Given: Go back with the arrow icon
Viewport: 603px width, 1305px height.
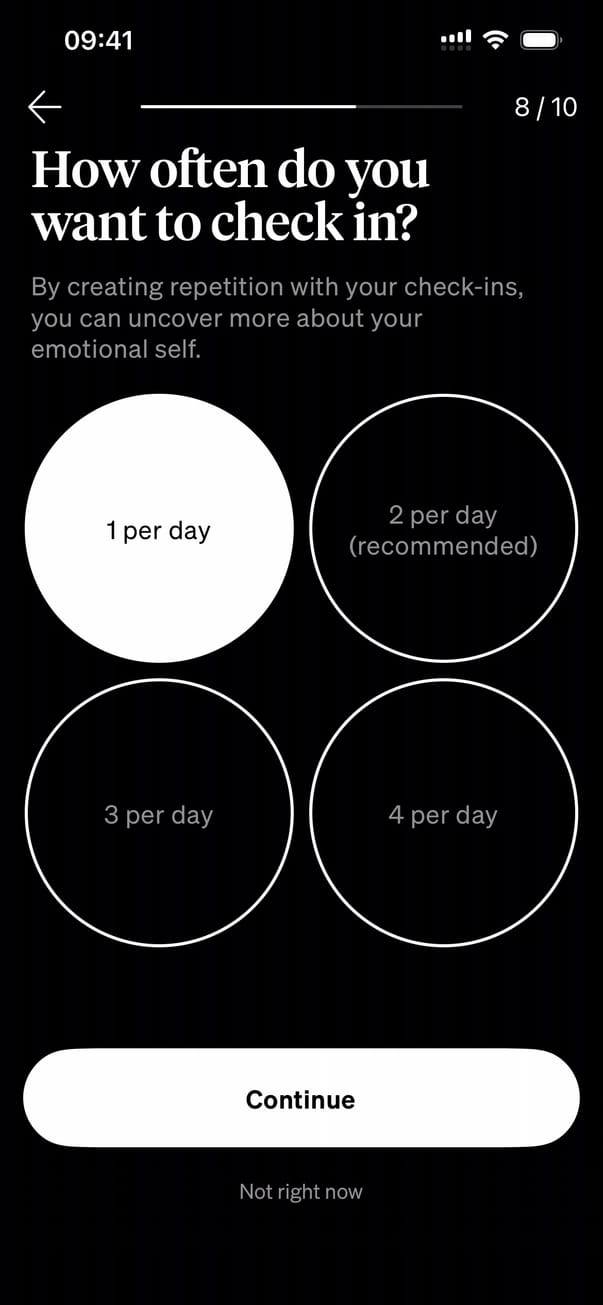Looking at the screenshot, I should [x=45, y=107].
